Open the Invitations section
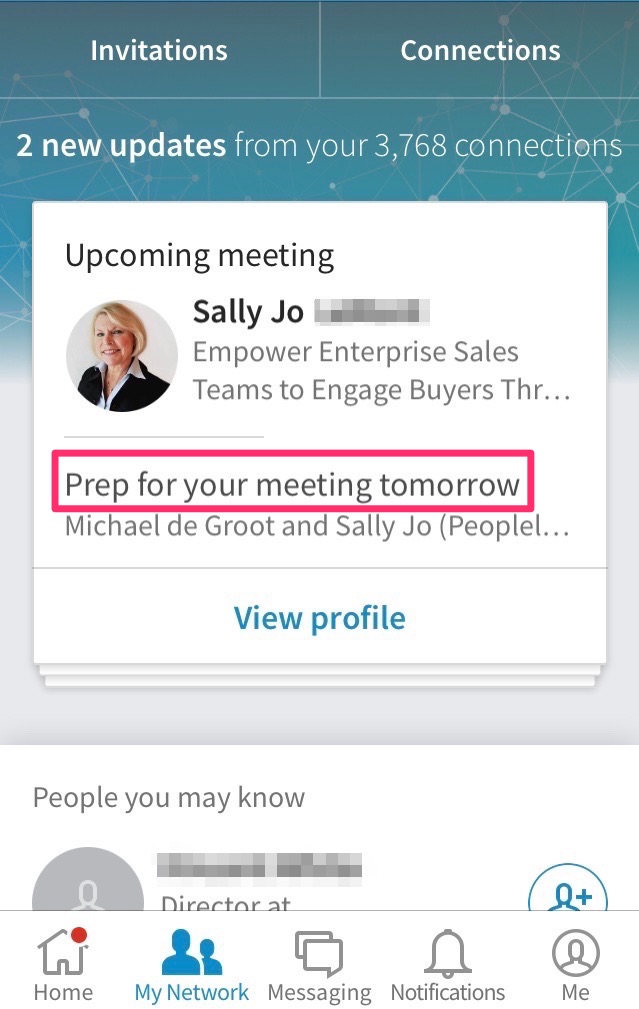Screen dimensions: 639x1009 159,50
